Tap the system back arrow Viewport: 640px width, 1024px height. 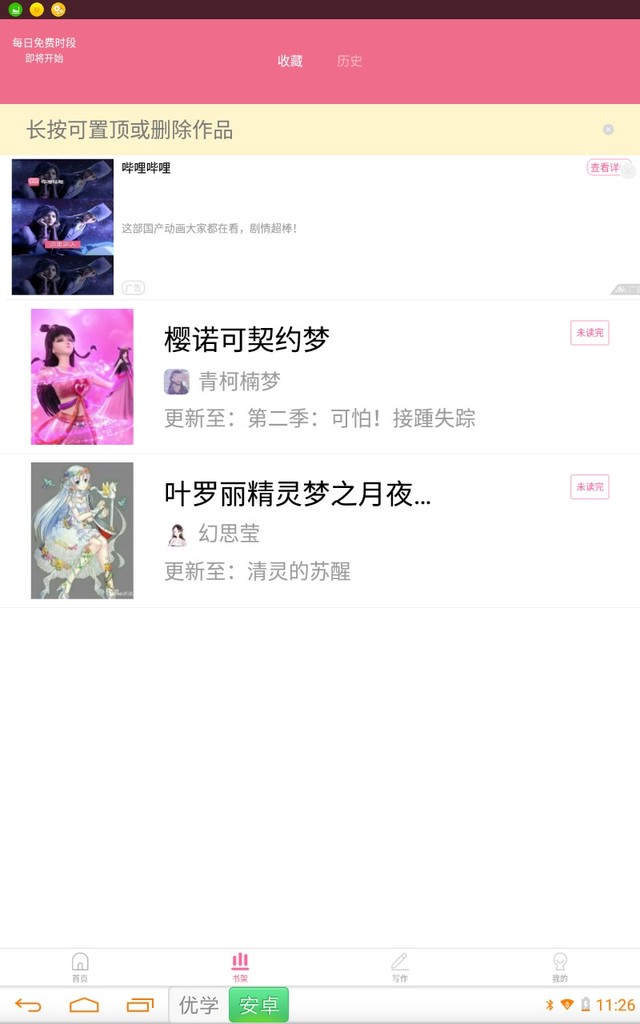pyautogui.click(x=28, y=1005)
